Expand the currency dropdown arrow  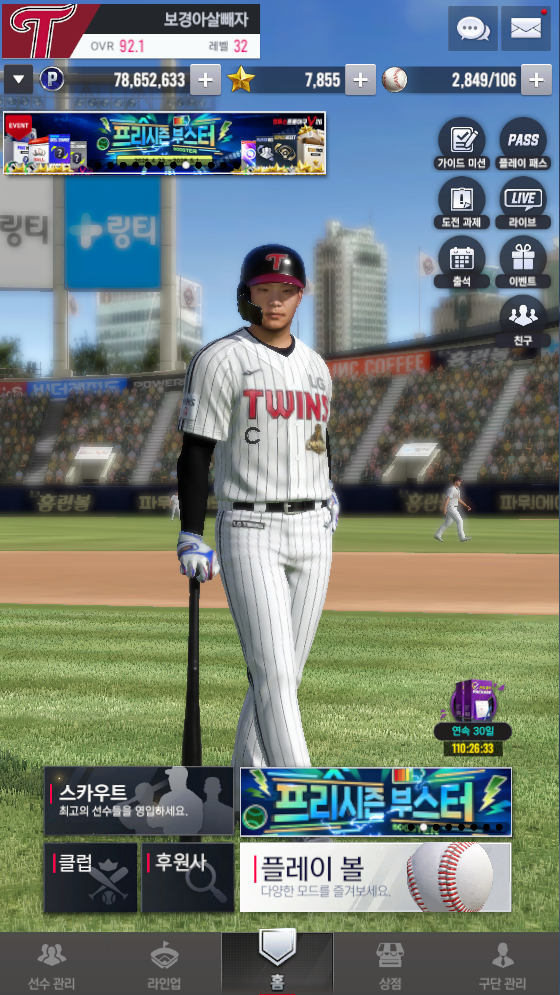[18, 80]
